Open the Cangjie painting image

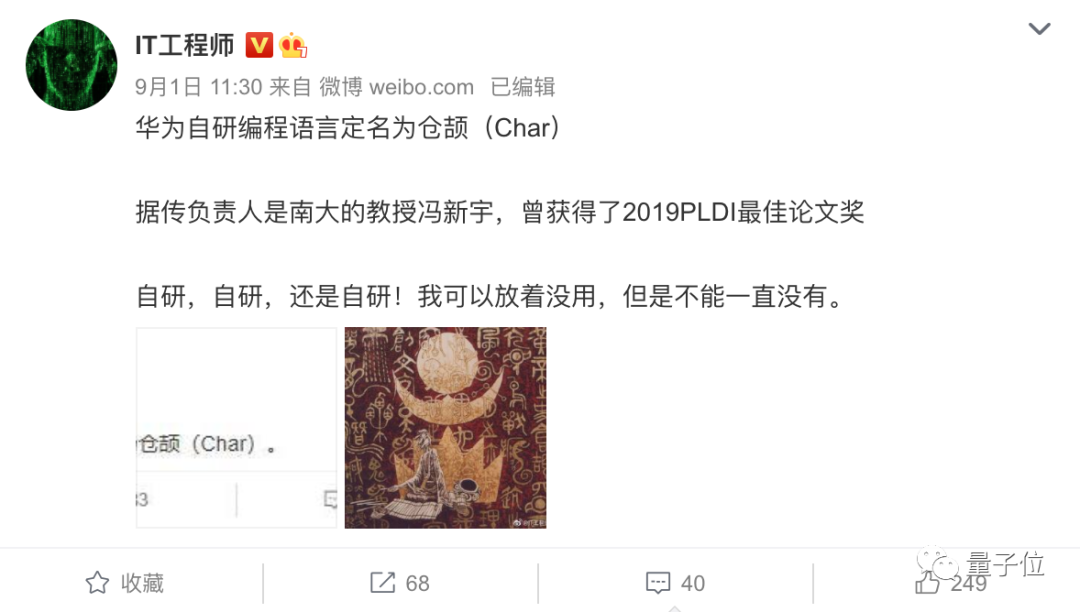pos(445,428)
